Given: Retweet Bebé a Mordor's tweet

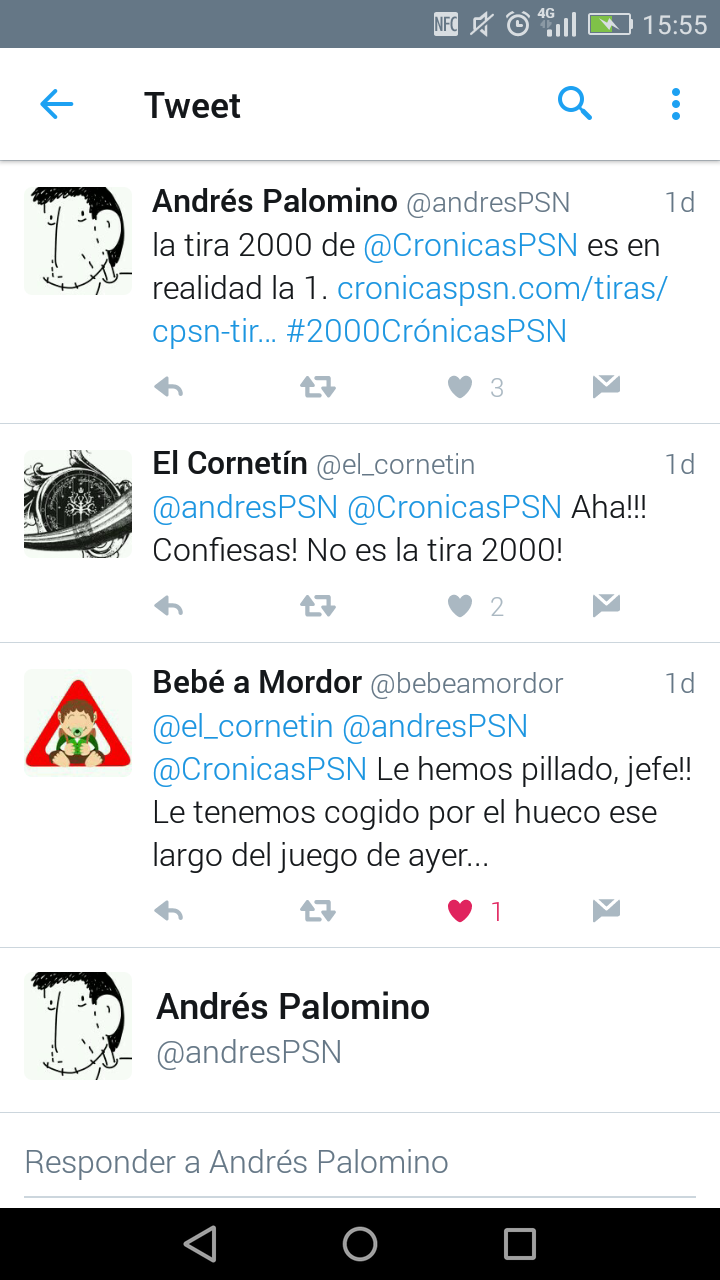Looking at the screenshot, I should tap(318, 911).
